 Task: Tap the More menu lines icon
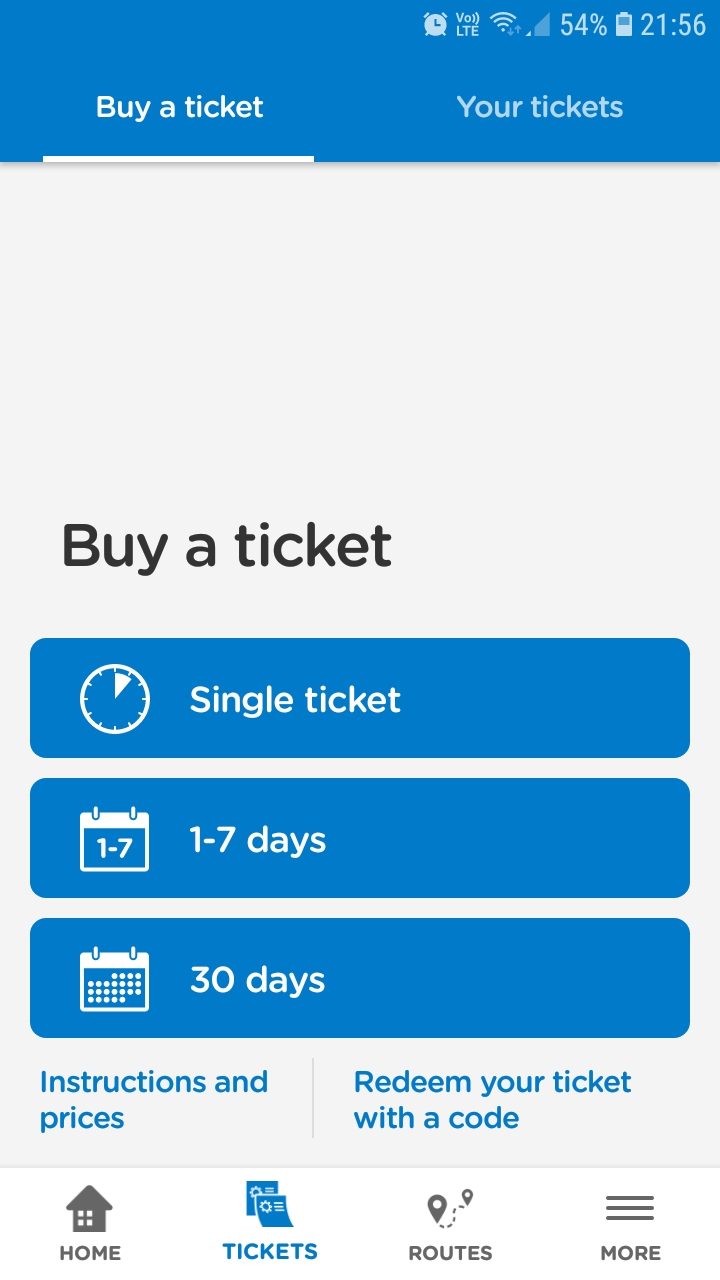coord(630,1207)
